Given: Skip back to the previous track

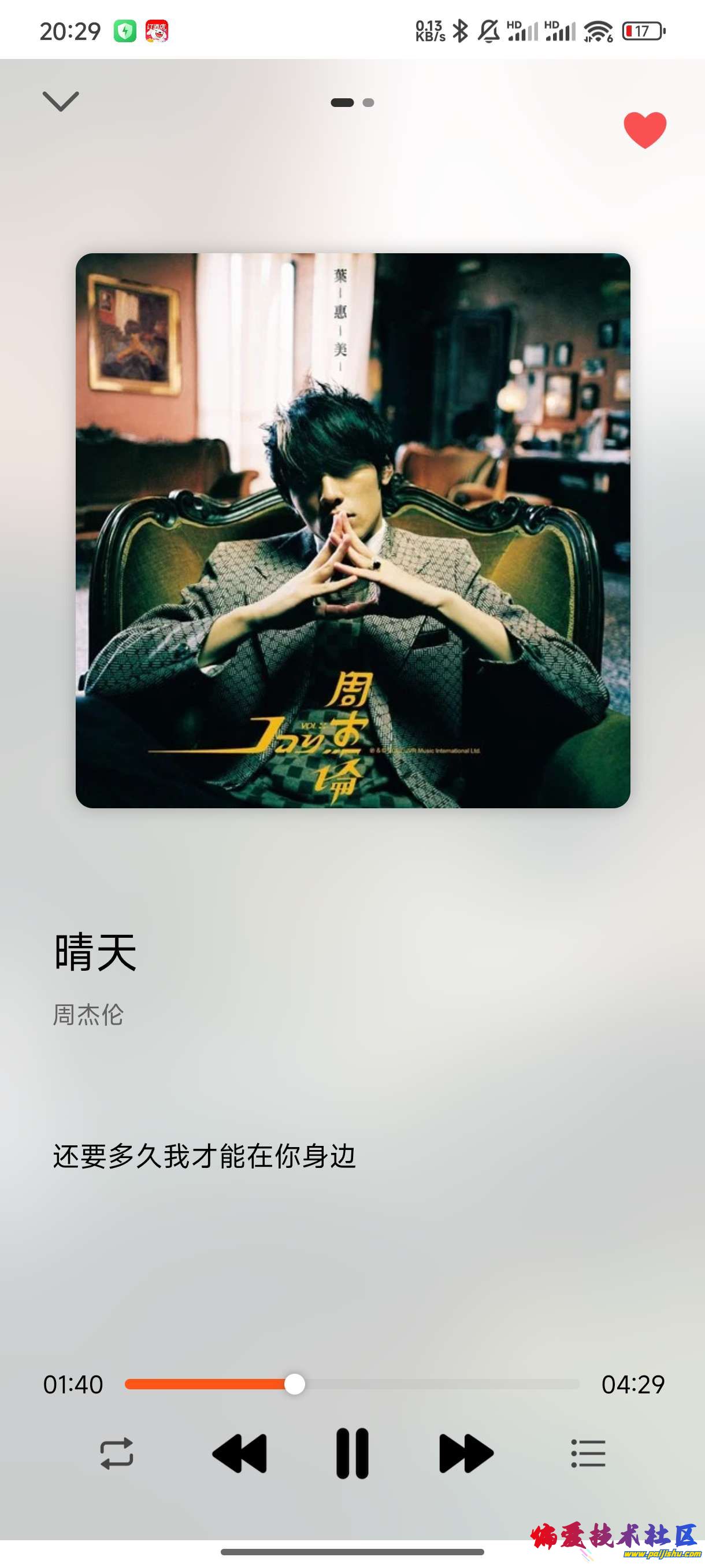Looking at the screenshot, I should tap(240, 1454).
